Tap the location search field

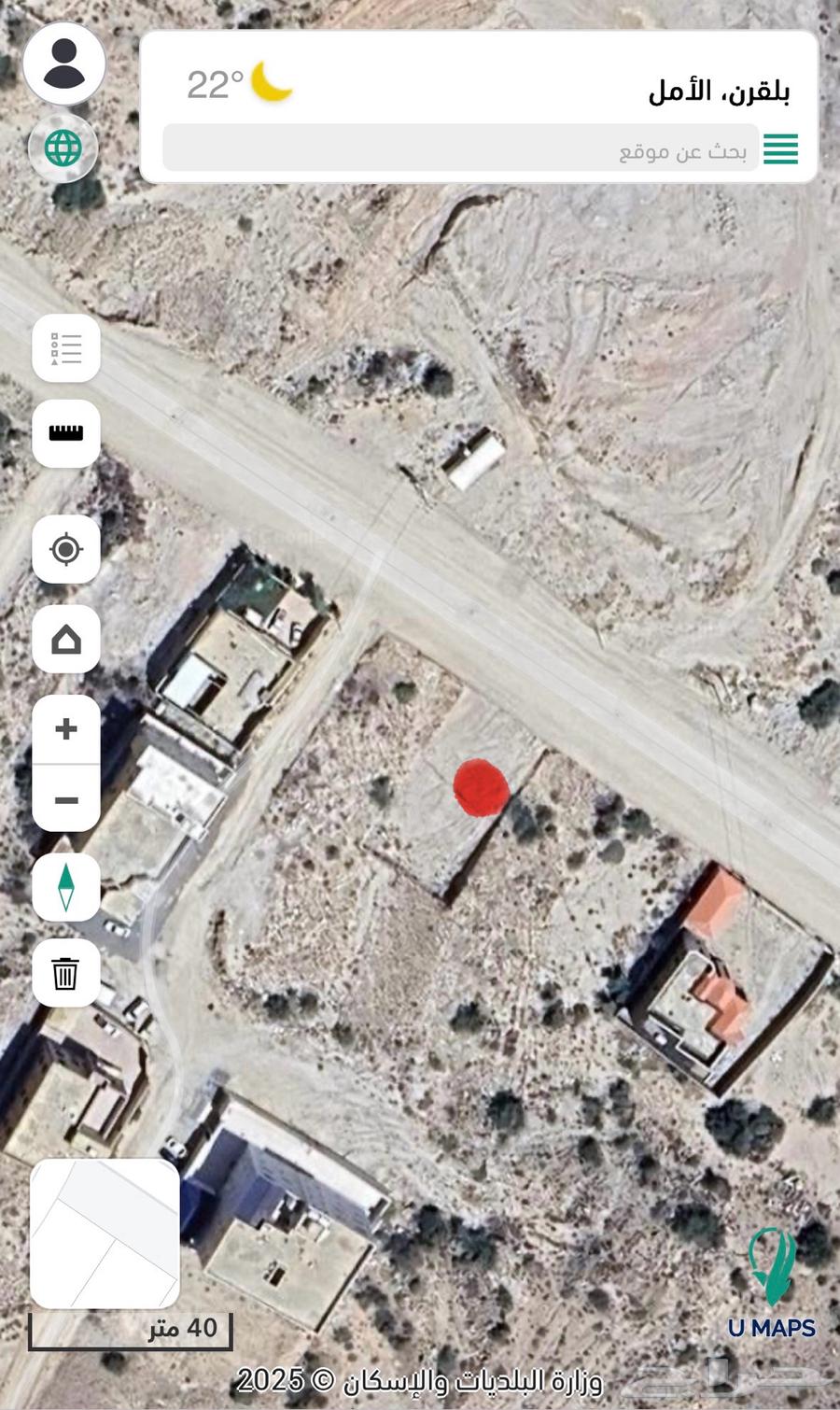coord(460,149)
